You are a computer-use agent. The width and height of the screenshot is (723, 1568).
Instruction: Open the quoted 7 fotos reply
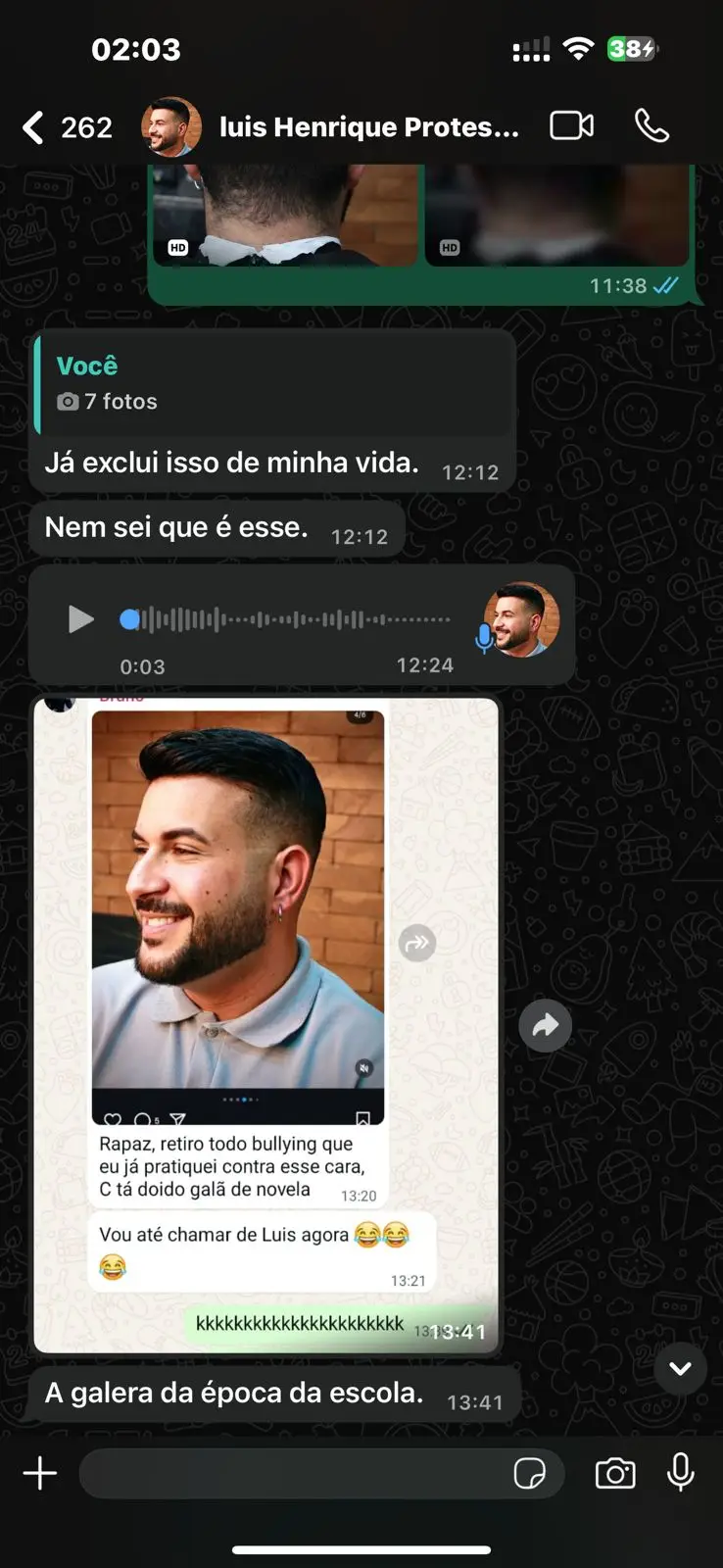(274, 383)
